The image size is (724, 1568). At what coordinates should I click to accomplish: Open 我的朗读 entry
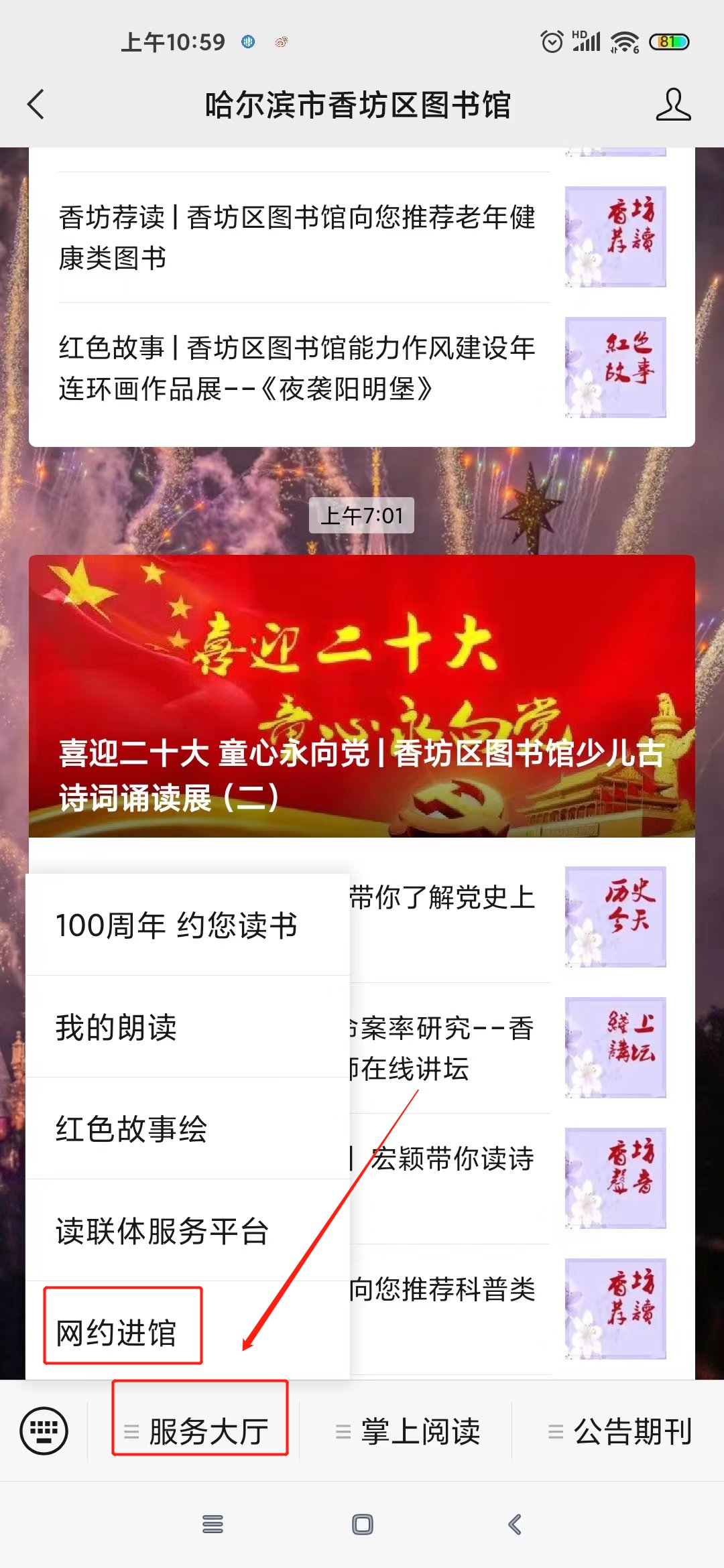click(x=117, y=1027)
